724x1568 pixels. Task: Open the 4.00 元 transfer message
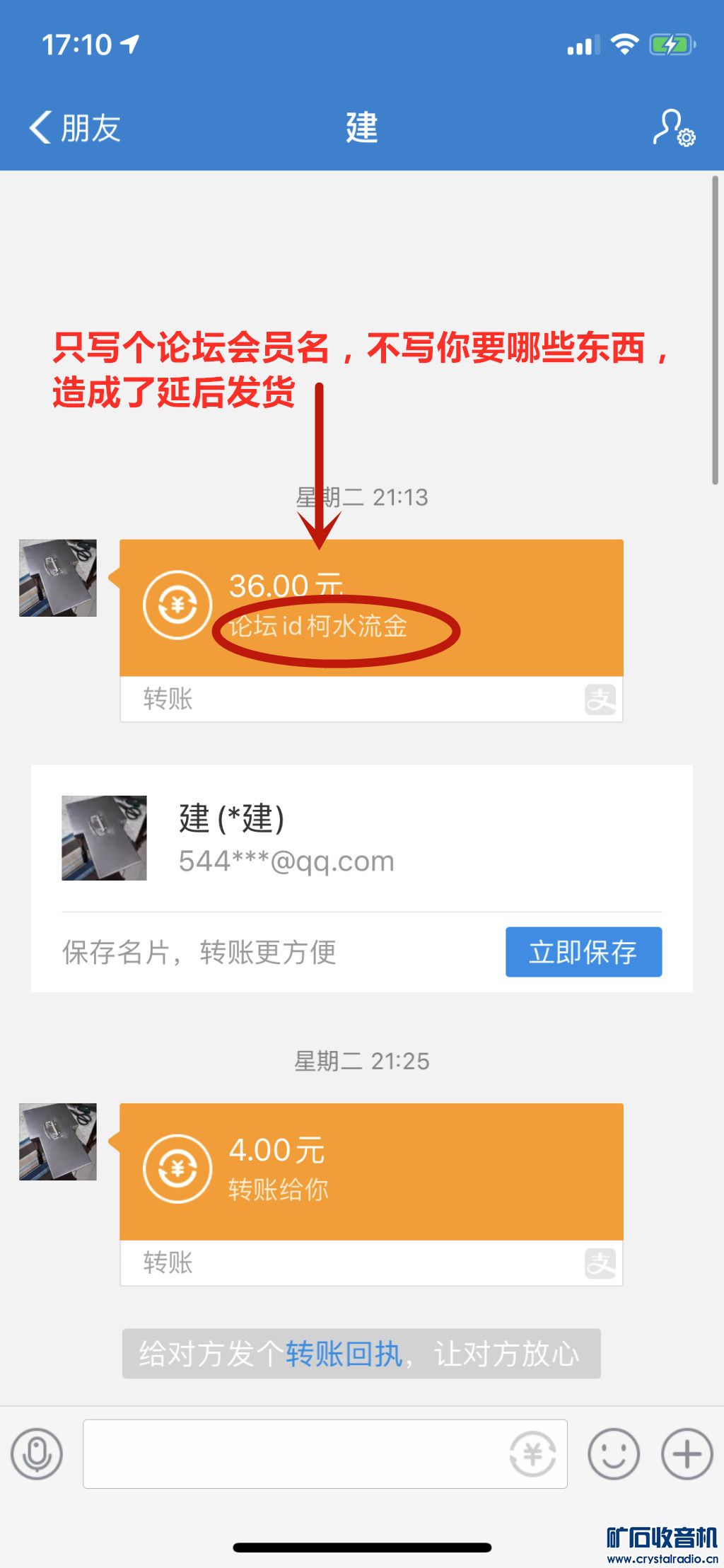click(x=371, y=1172)
